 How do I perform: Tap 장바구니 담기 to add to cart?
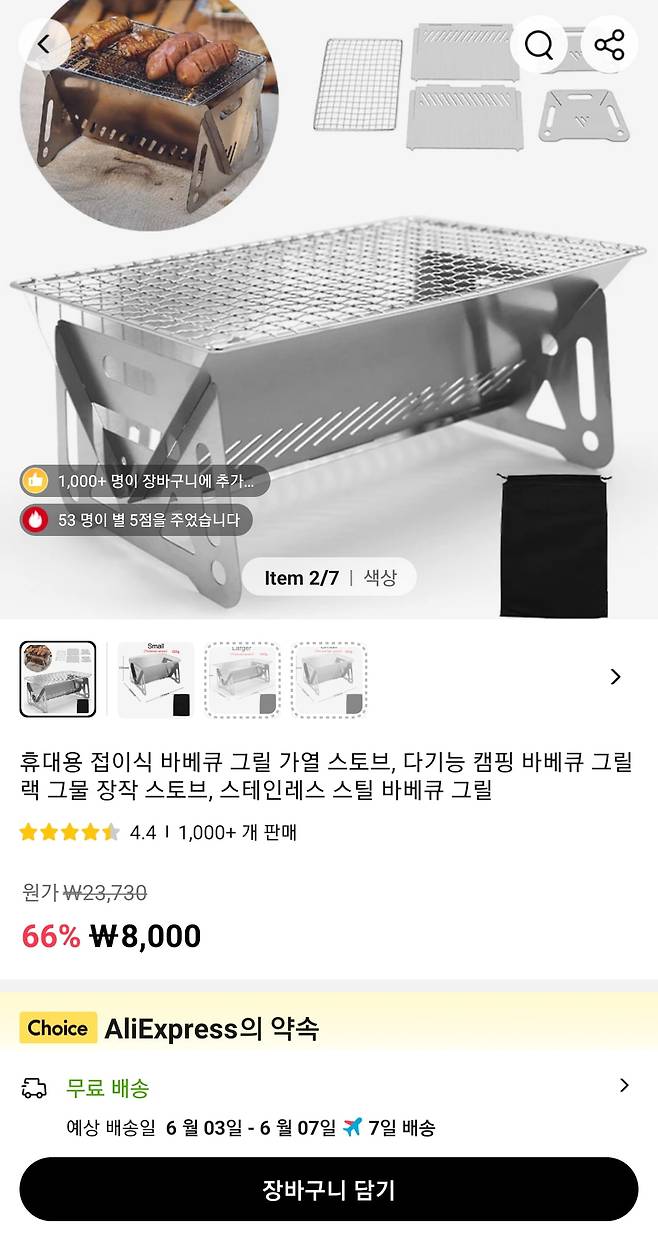click(328, 1189)
